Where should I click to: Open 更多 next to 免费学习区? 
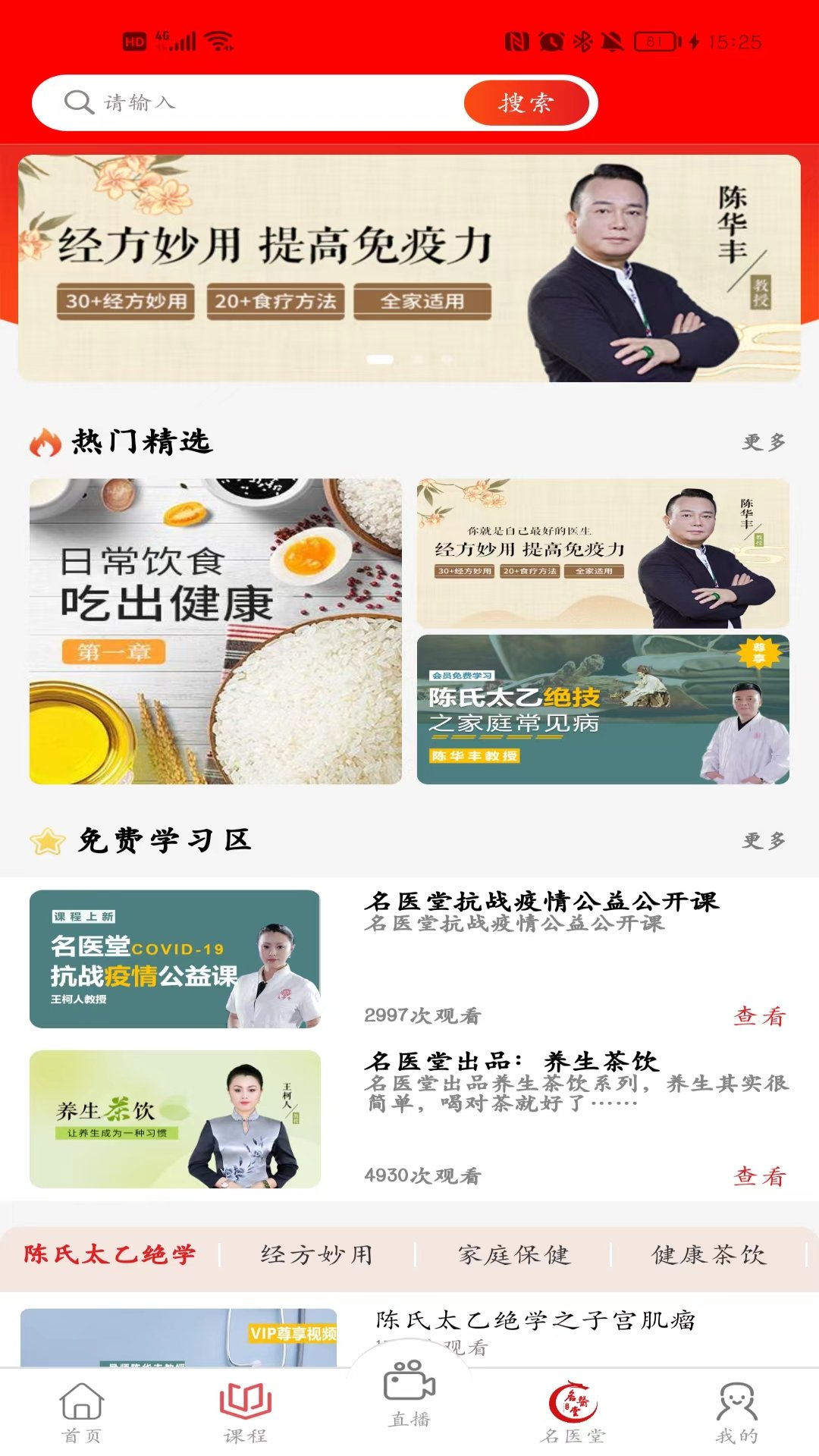[764, 840]
